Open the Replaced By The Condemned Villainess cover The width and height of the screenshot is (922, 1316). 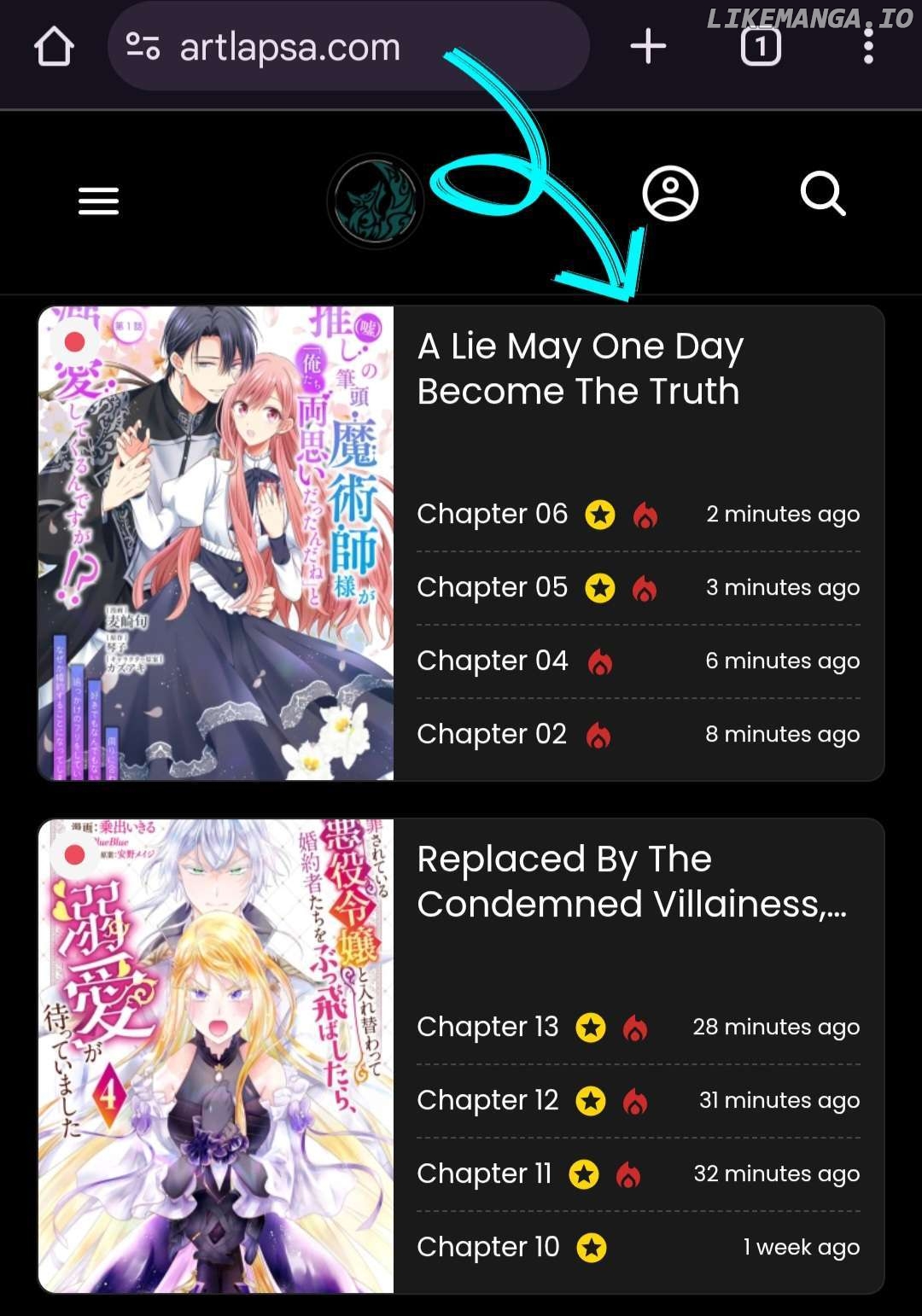[216, 1057]
